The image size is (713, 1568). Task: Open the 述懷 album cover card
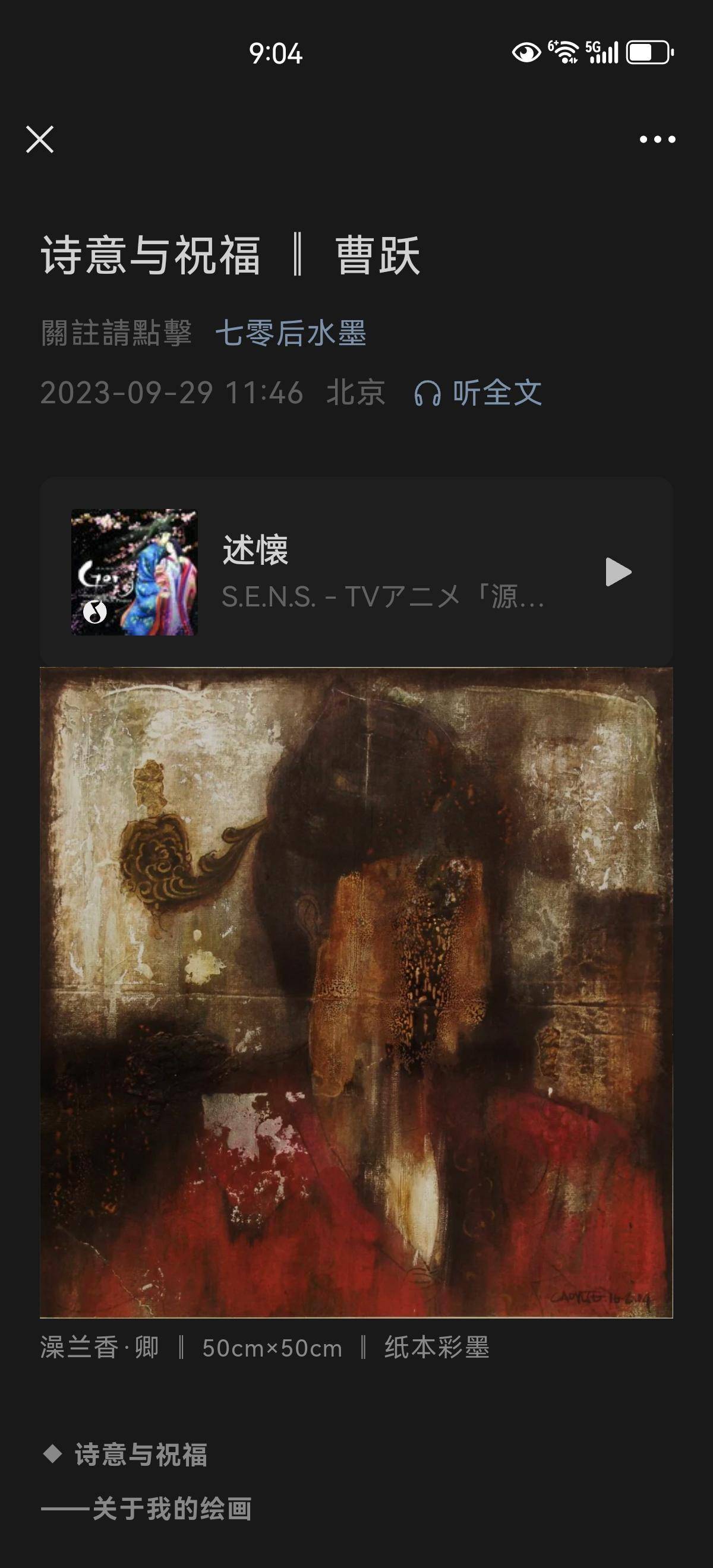coord(134,572)
